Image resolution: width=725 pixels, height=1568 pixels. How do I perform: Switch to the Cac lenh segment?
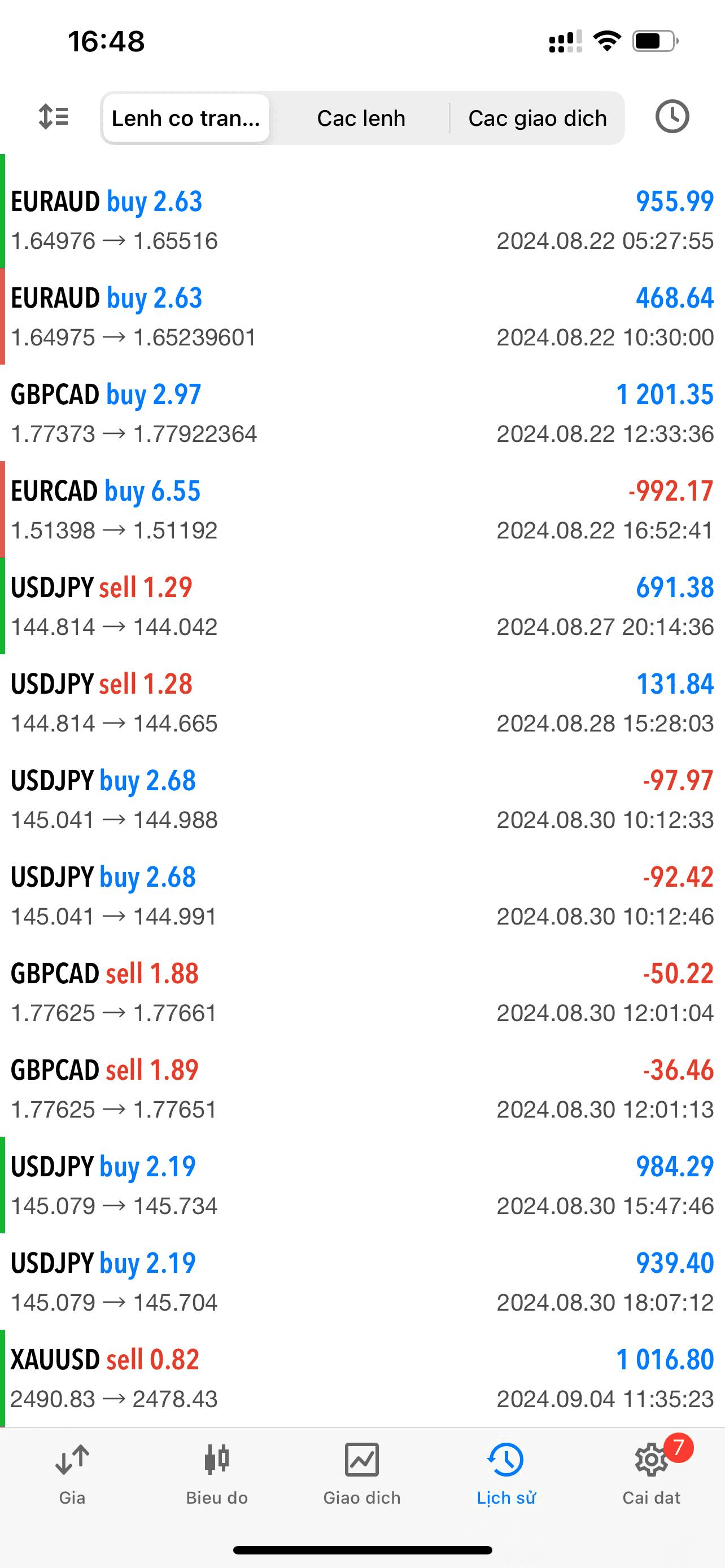click(x=361, y=118)
